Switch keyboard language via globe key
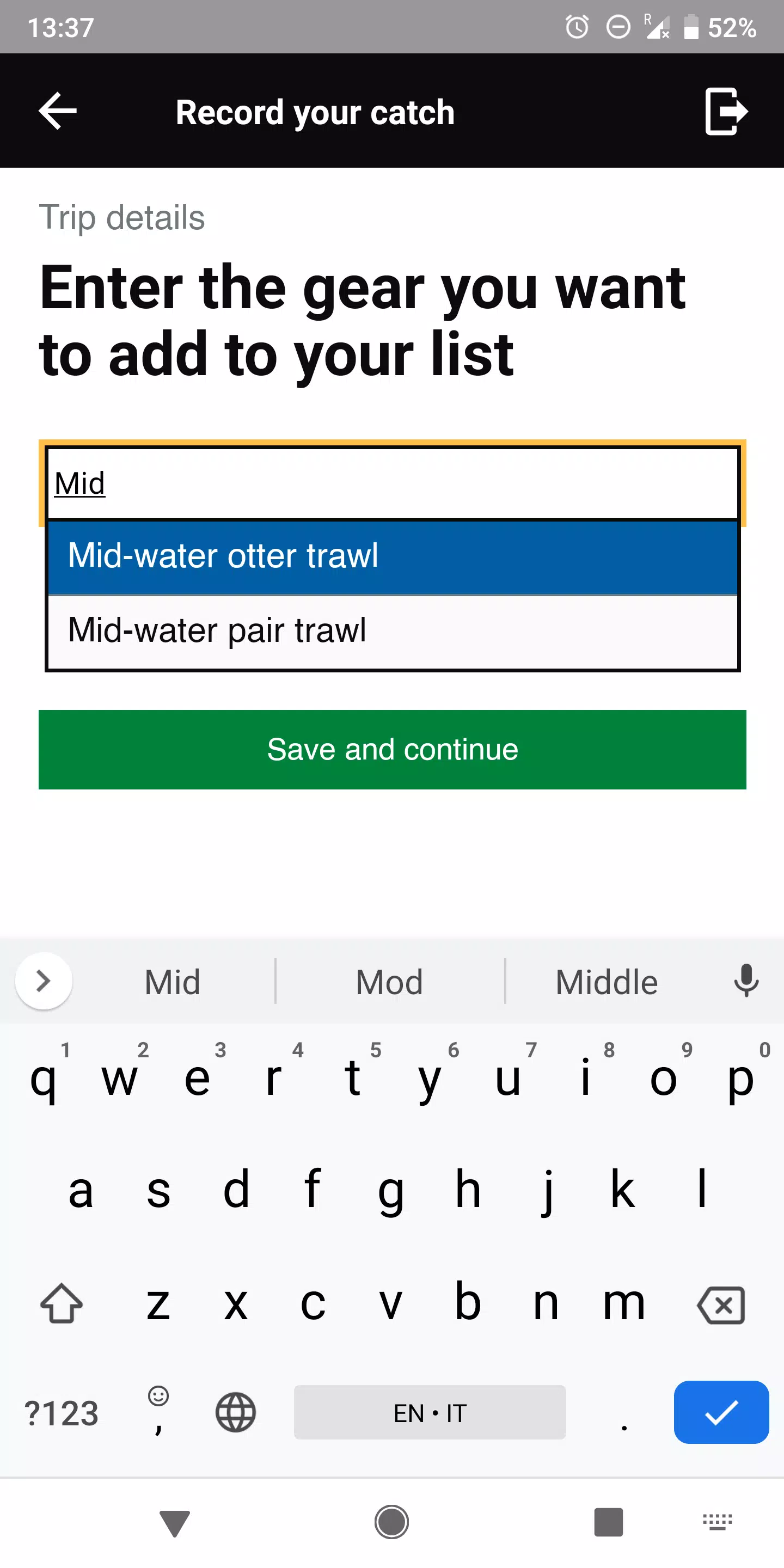The image size is (784, 1568). [x=236, y=1412]
